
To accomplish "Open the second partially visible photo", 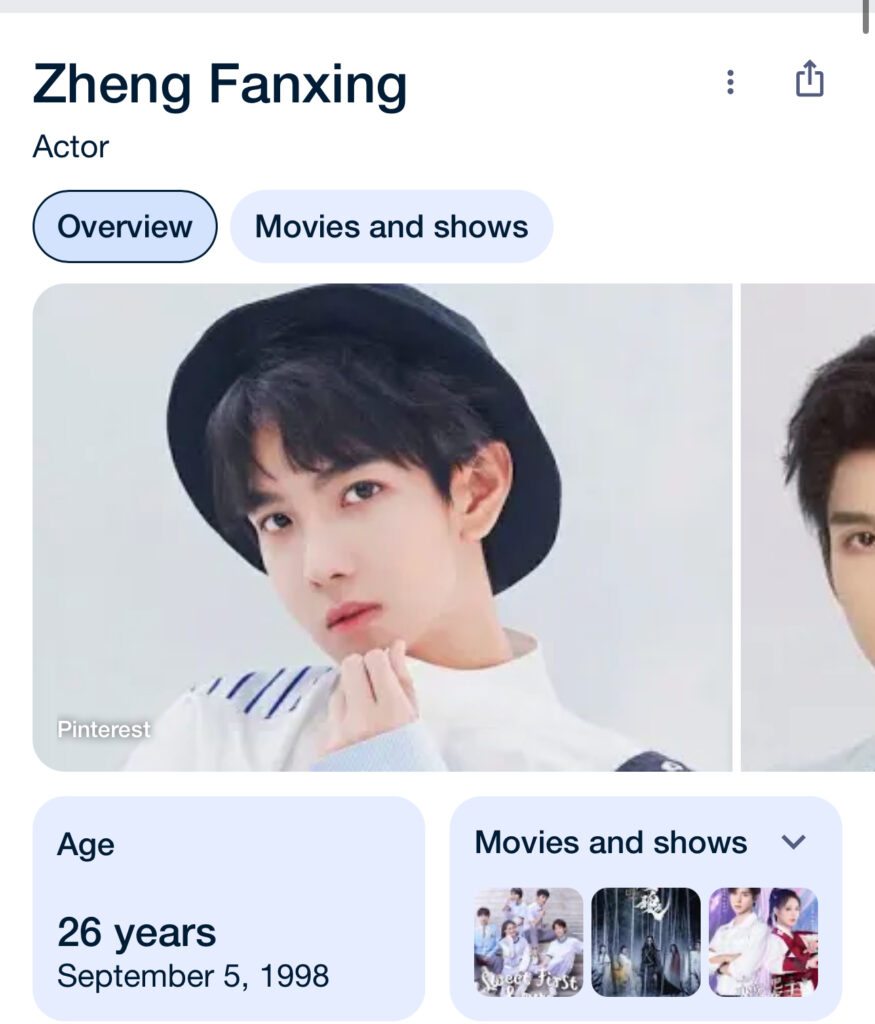I will click(x=808, y=527).
